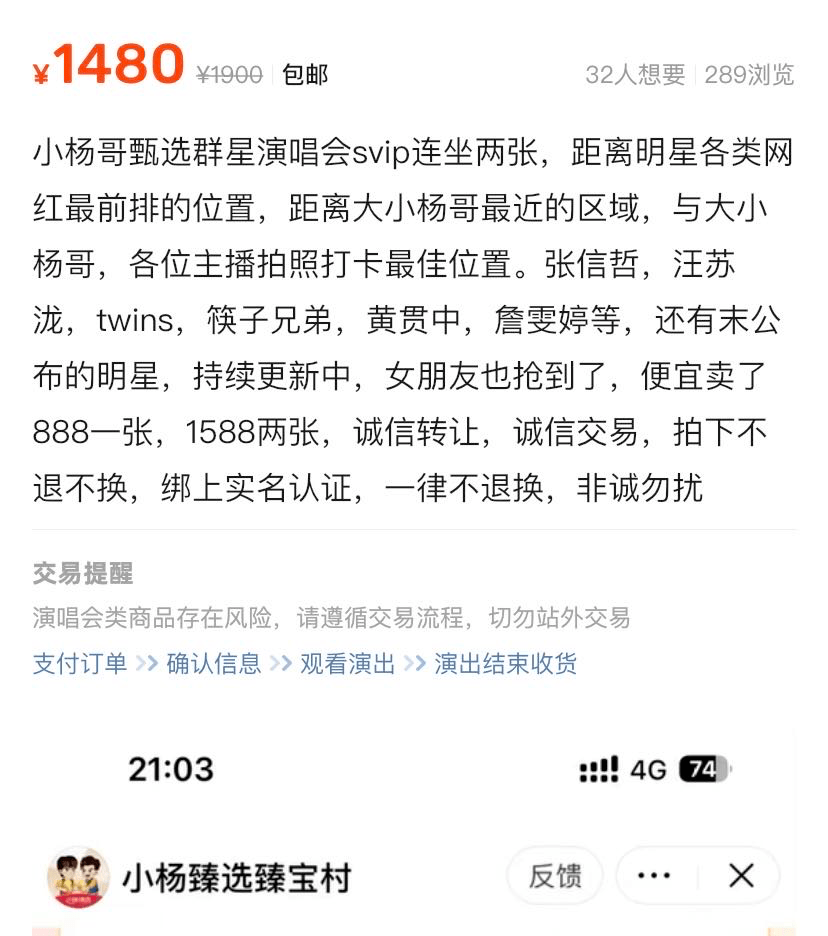Screen dimensions: 828x936
Task: Open the 支付订单 transaction step link
Action: coord(80,663)
